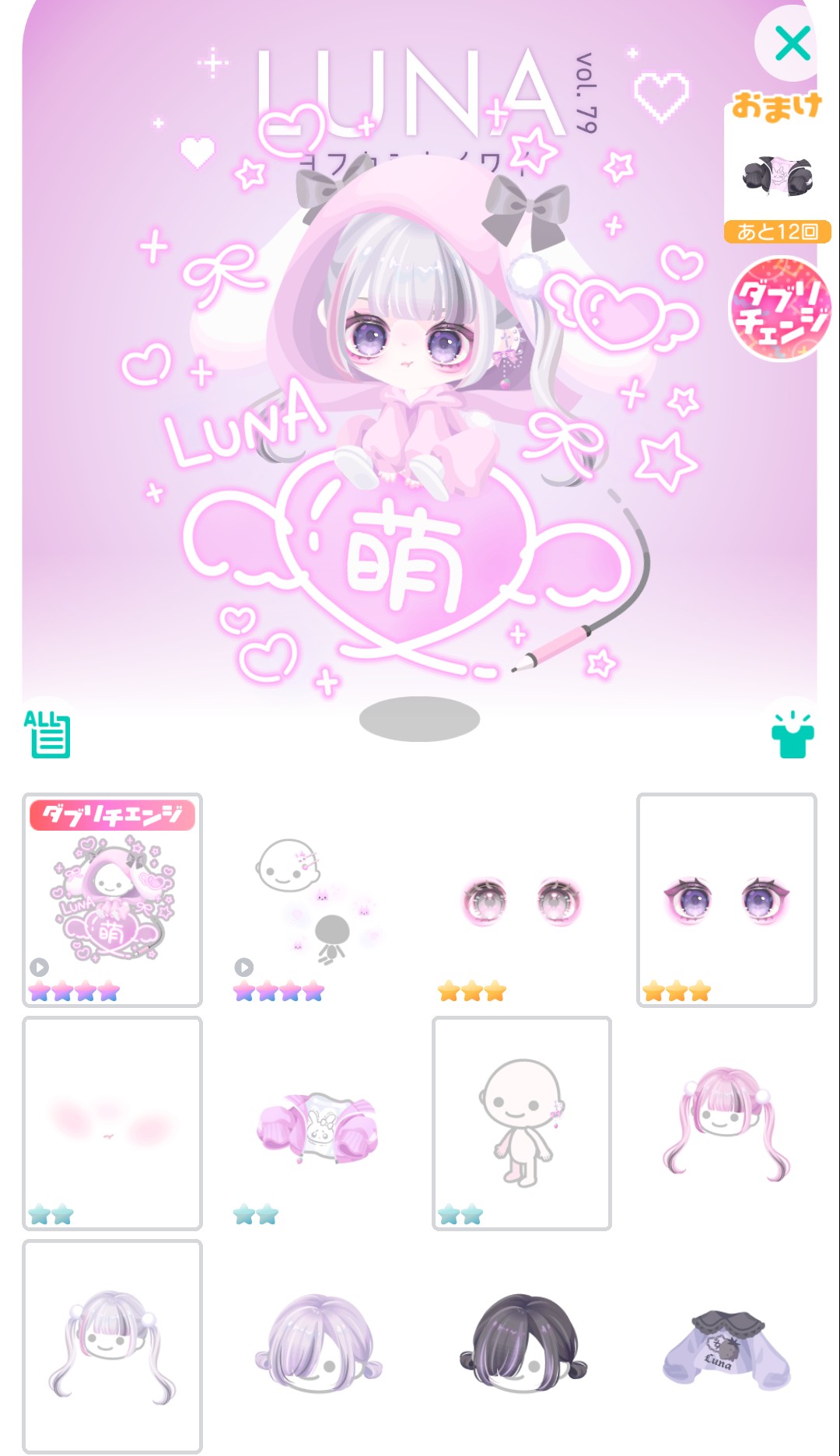This screenshot has height=1456, width=840.
Task: Select the pink twin-tail hair
Action: point(726,1123)
